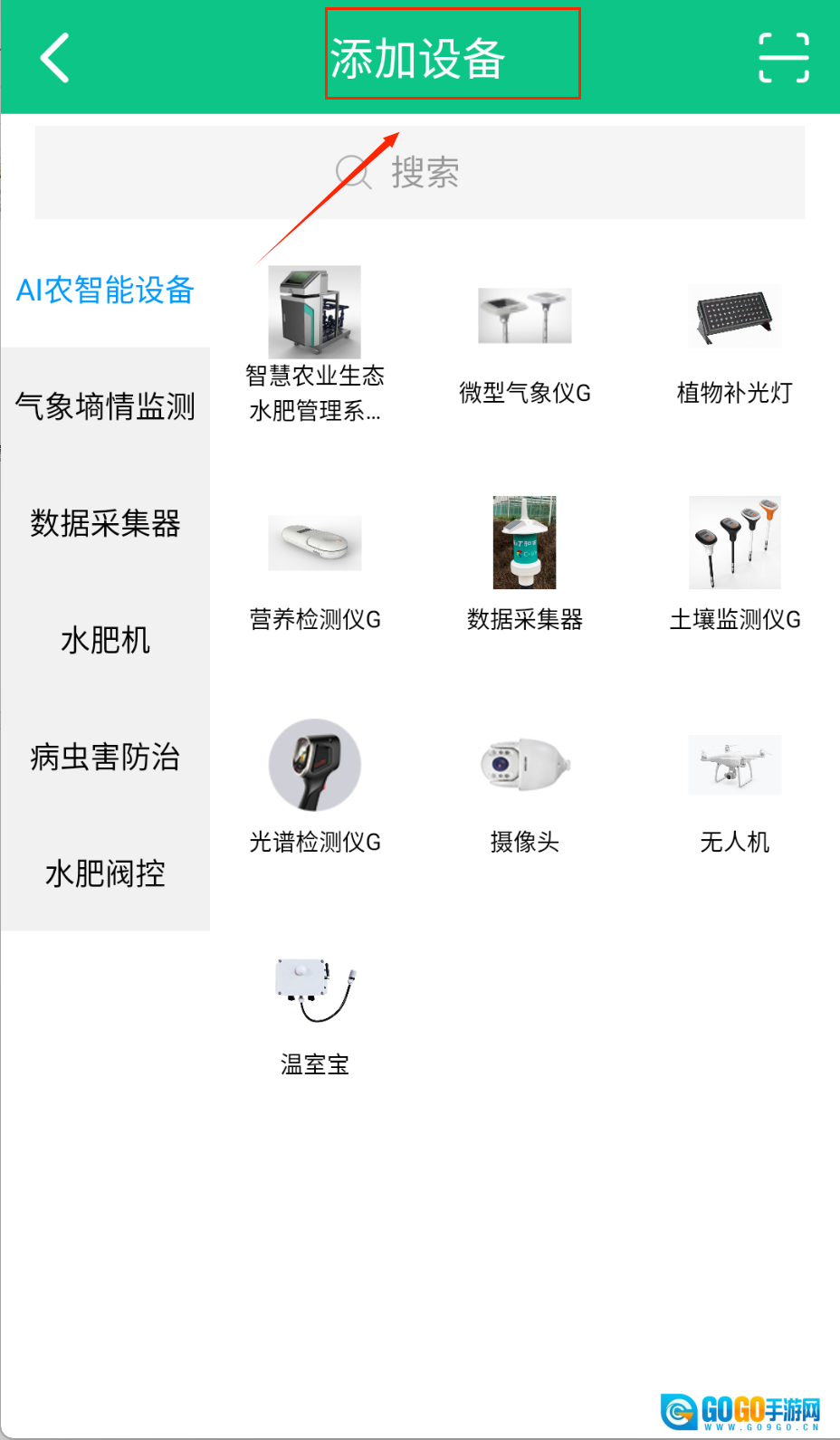
Task: Switch to 气象墒情监测 category
Action: [105, 406]
